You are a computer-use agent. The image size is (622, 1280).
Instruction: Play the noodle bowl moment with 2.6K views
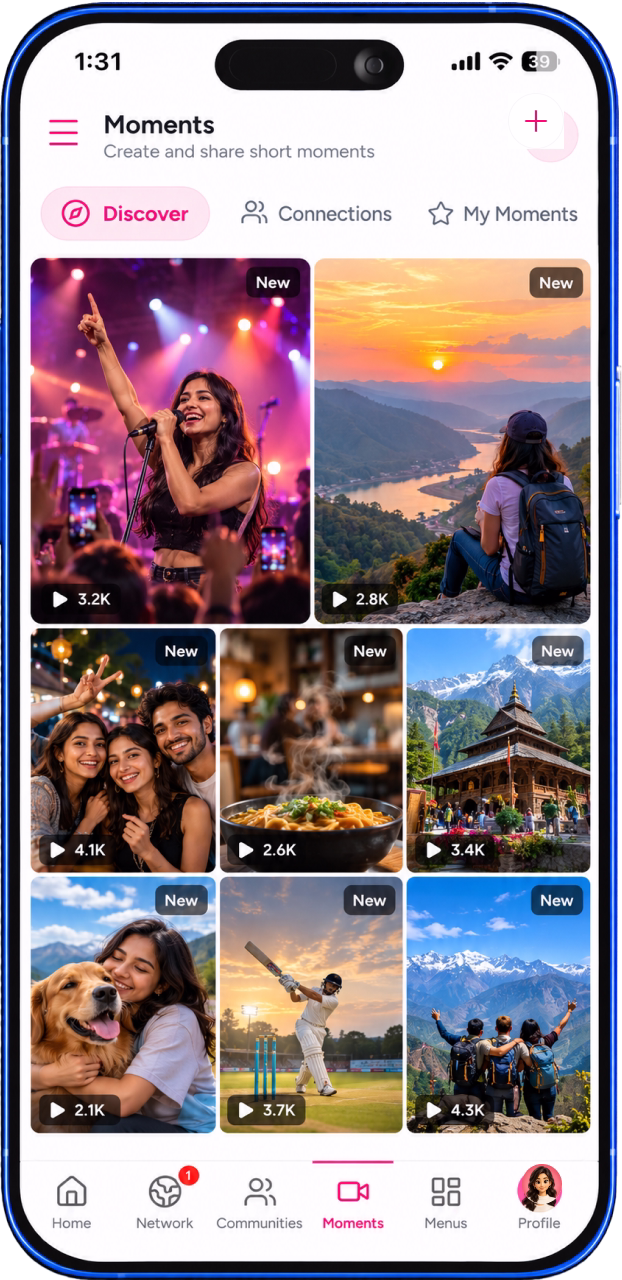click(x=311, y=750)
